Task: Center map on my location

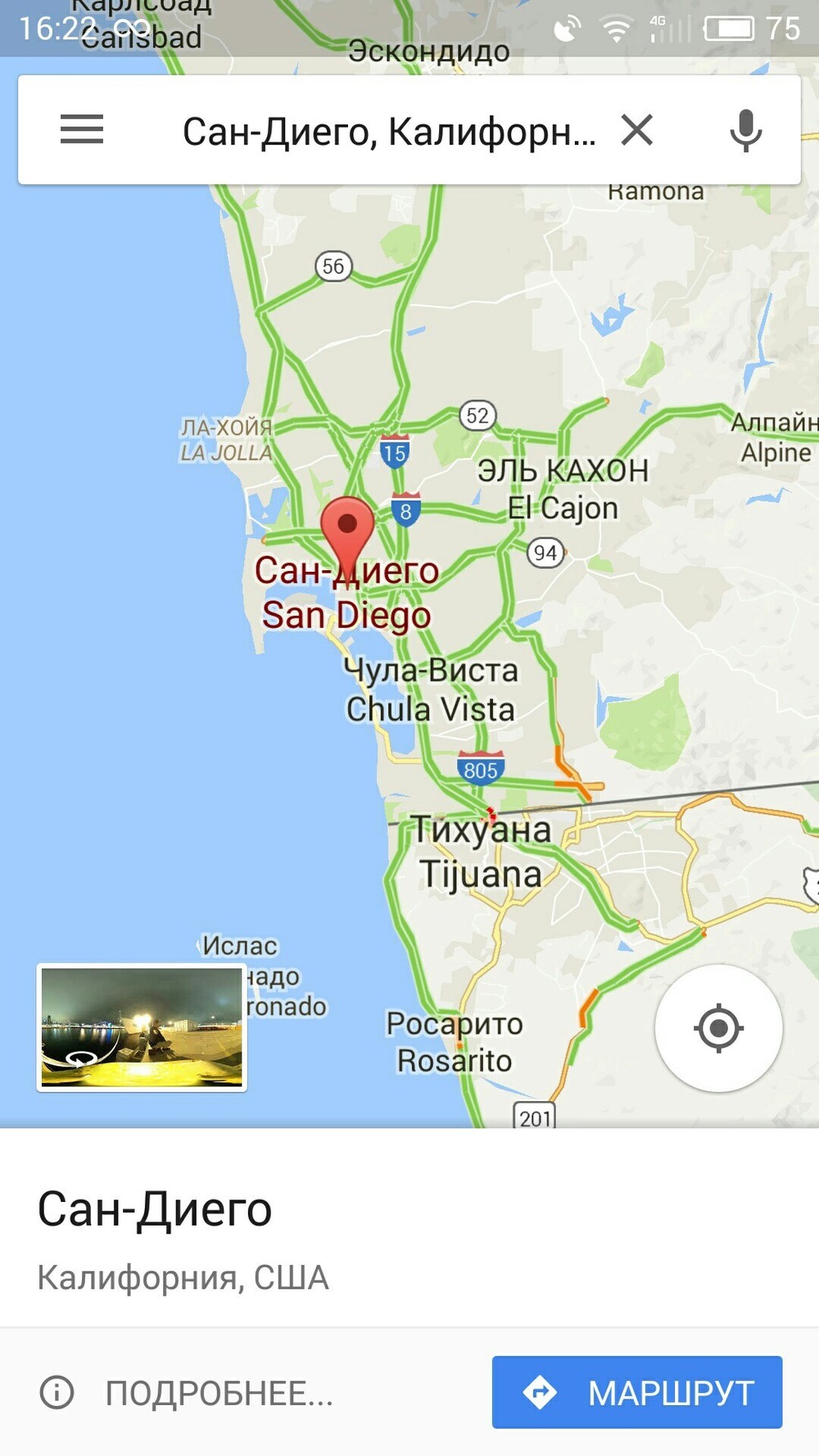Action: 718,1027
